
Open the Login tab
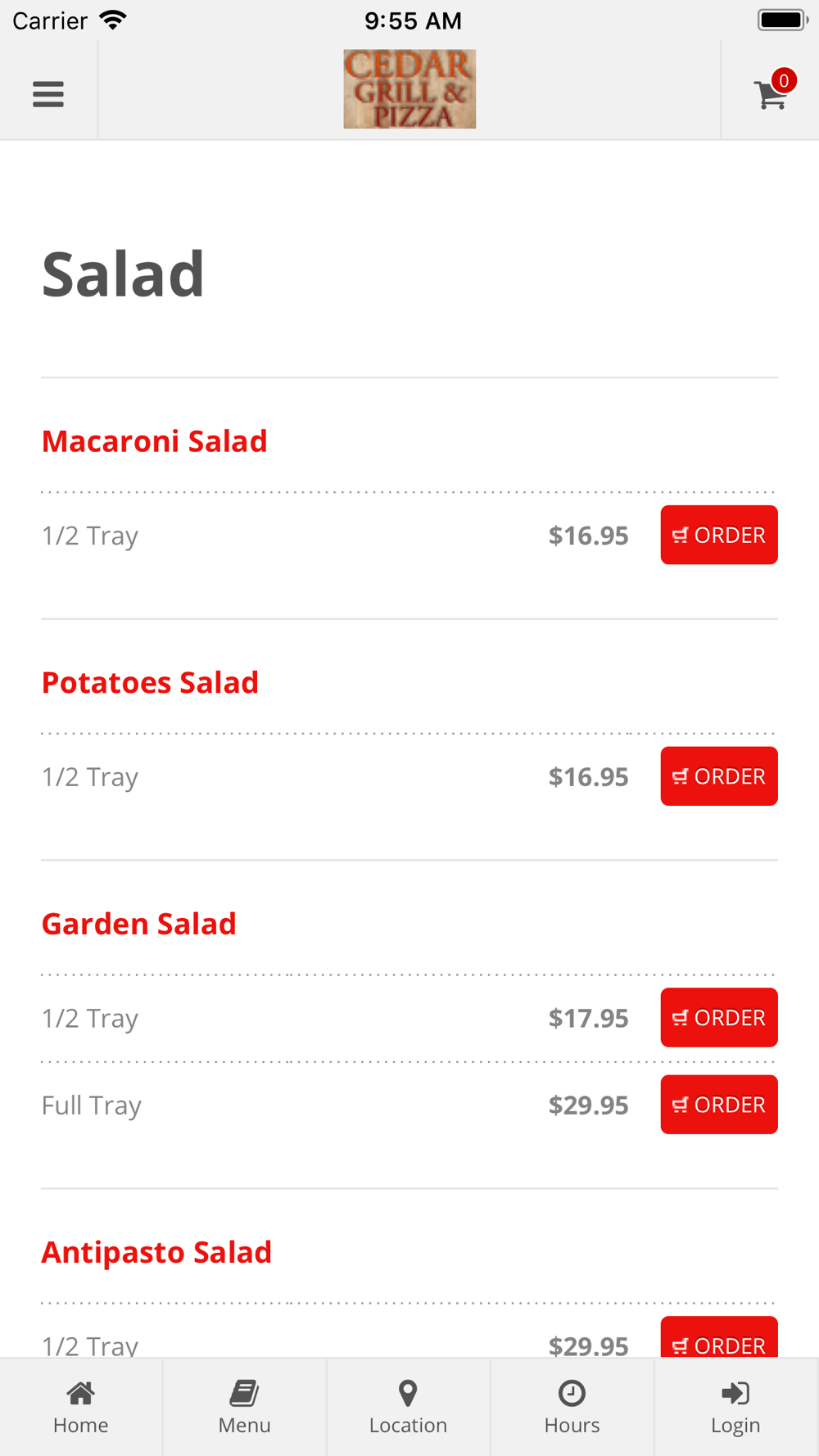point(736,1408)
